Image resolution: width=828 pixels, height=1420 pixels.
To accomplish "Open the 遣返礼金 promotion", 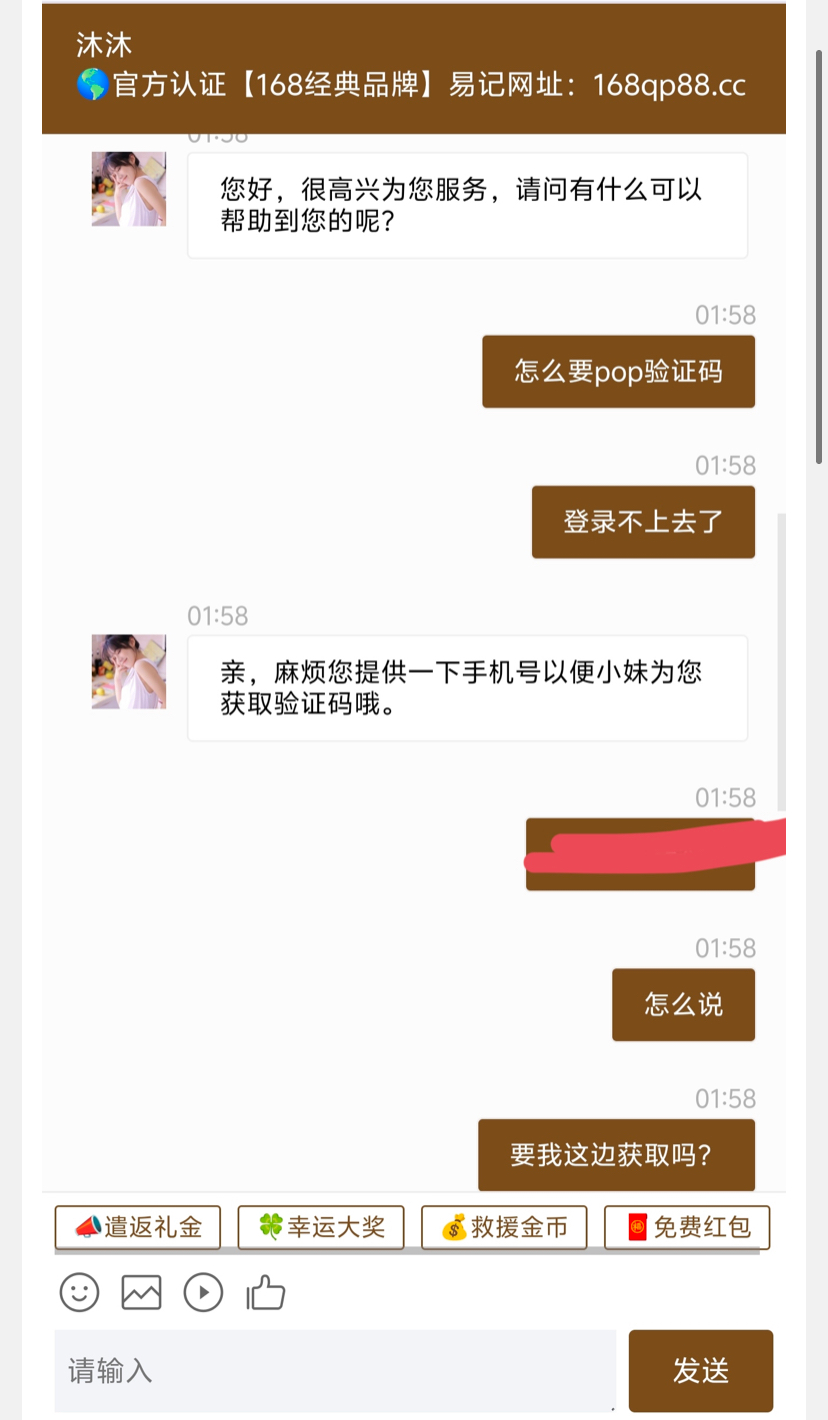I will tap(137, 1227).
